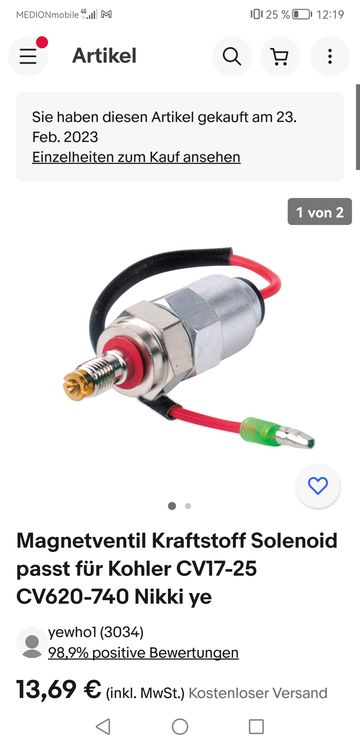Open seller yewho1's profile
This screenshot has height=748, width=360.
click(x=95, y=633)
